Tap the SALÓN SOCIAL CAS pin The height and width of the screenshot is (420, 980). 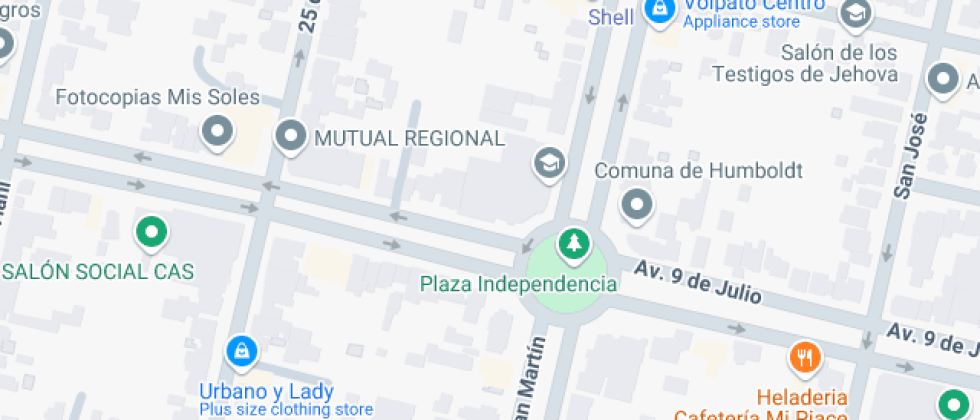coord(151,232)
